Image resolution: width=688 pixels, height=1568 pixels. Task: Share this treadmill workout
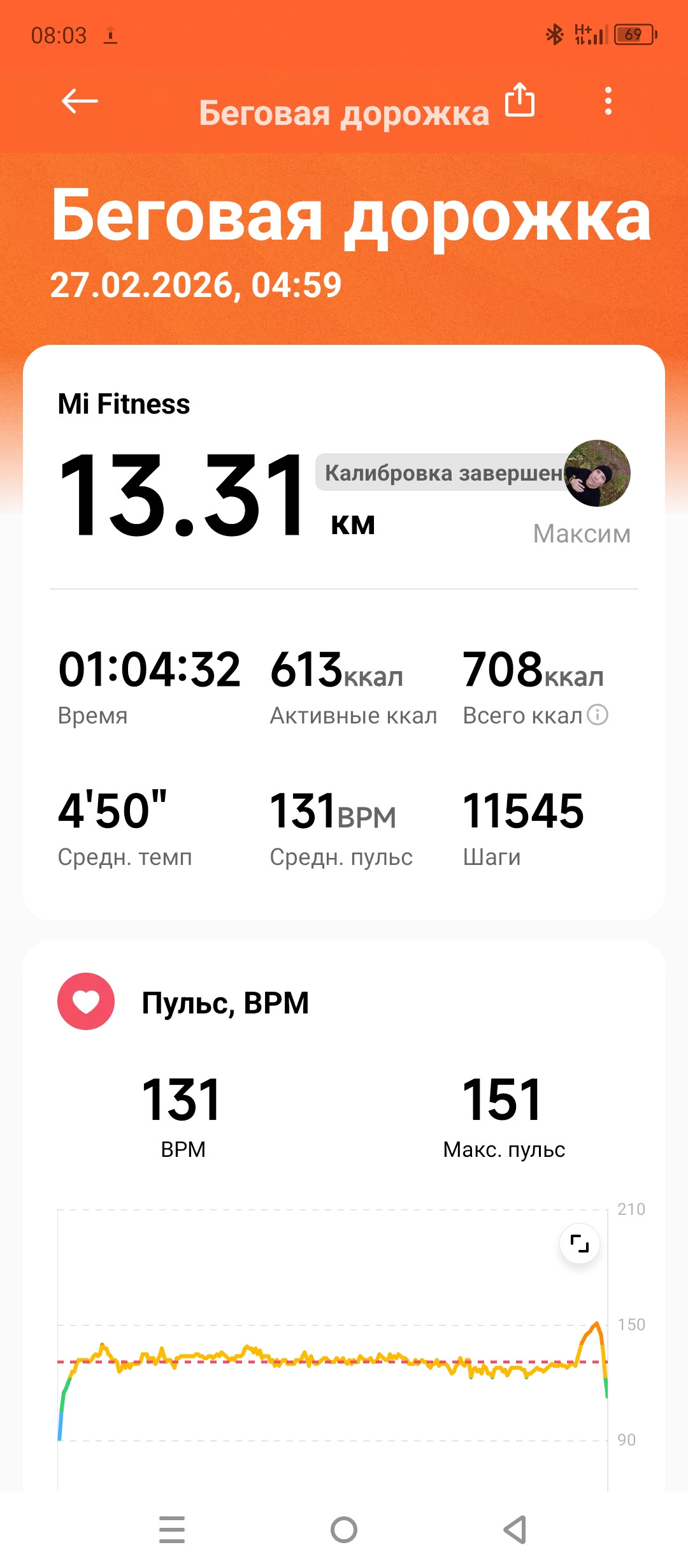click(x=520, y=99)
